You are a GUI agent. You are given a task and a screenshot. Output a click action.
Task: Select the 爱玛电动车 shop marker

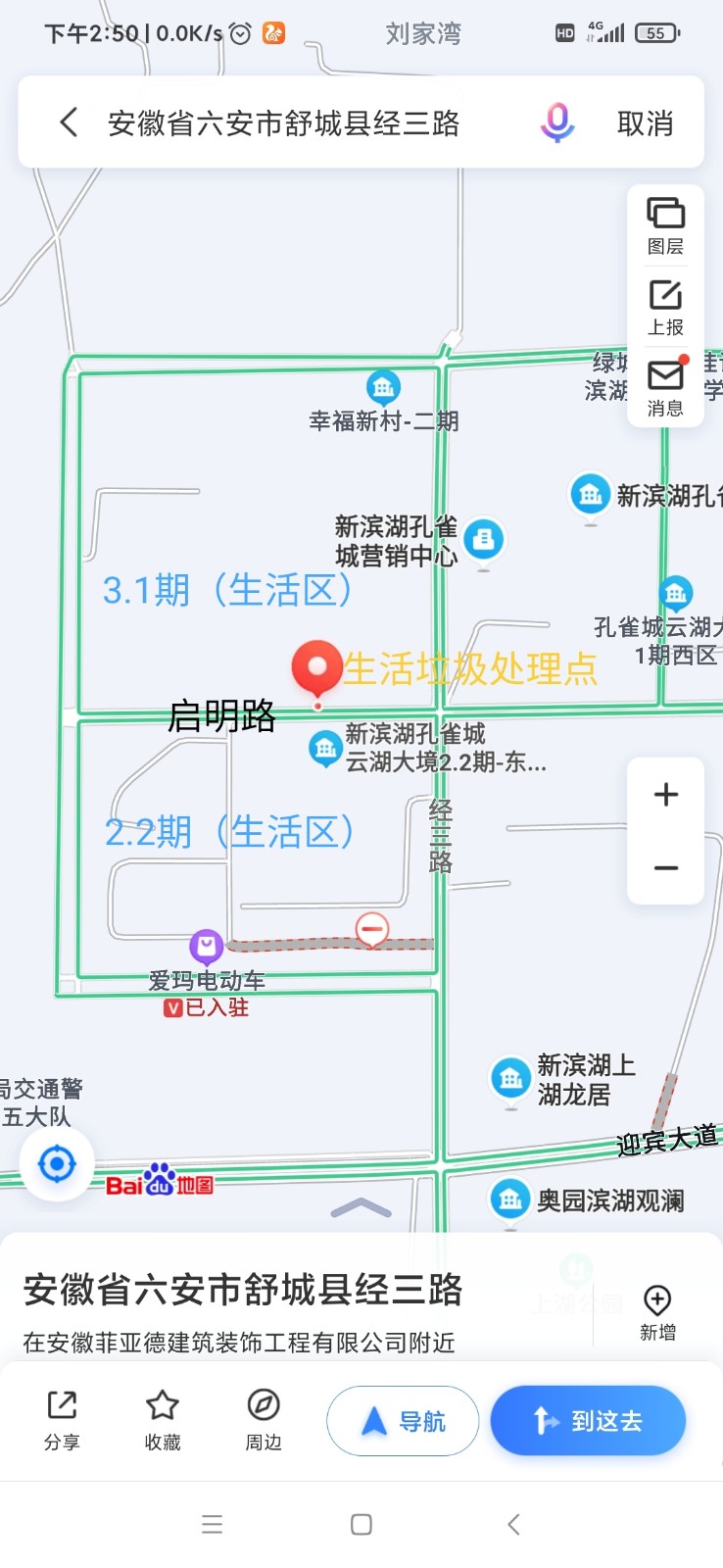[206, 947]
